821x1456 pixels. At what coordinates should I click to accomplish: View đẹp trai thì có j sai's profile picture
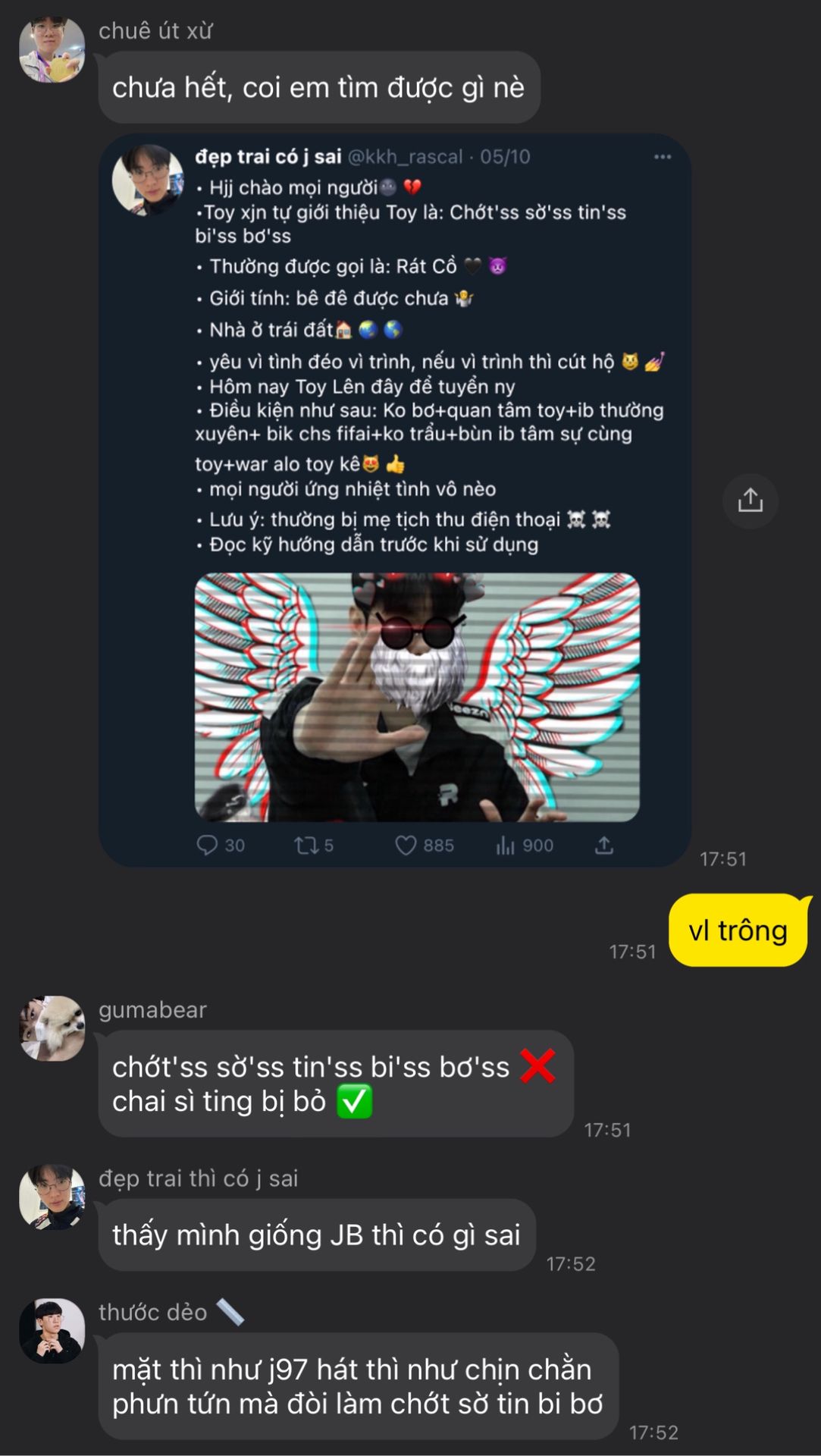point(52,1197)
